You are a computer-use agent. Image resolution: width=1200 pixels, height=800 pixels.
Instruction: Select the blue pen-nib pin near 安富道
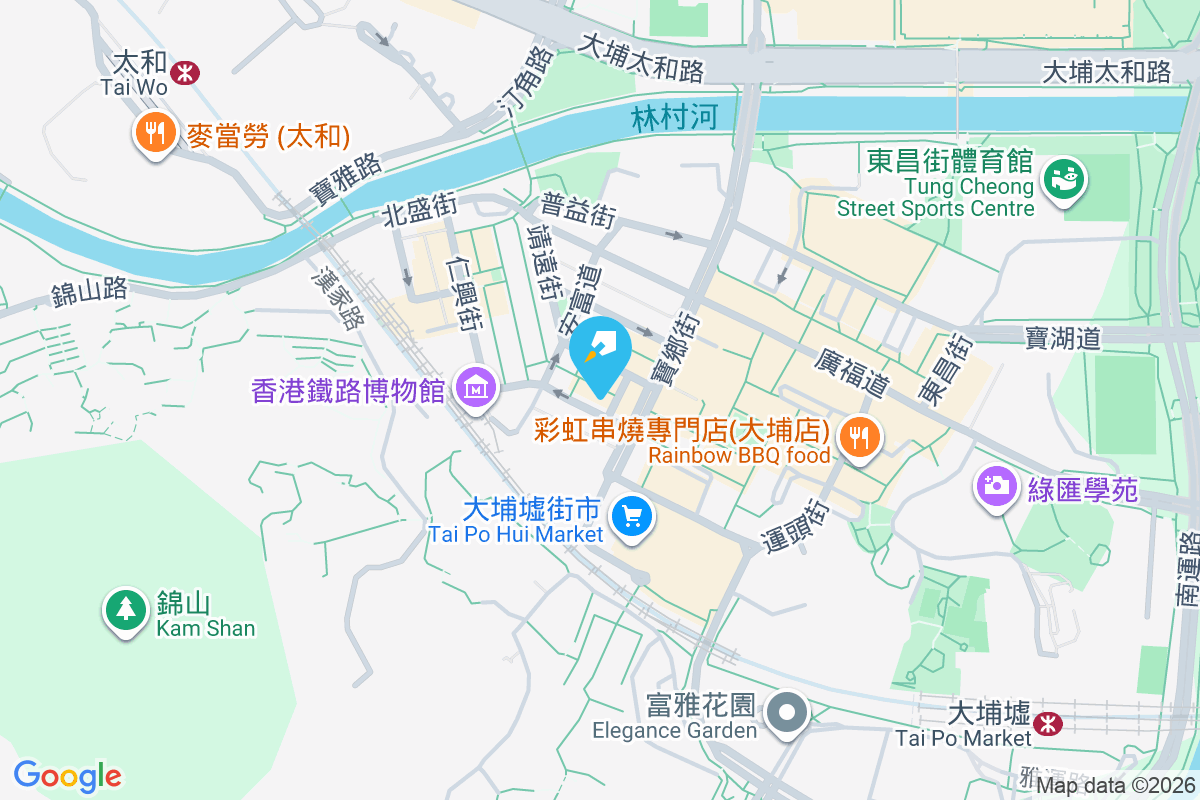(x=601, y=352)
